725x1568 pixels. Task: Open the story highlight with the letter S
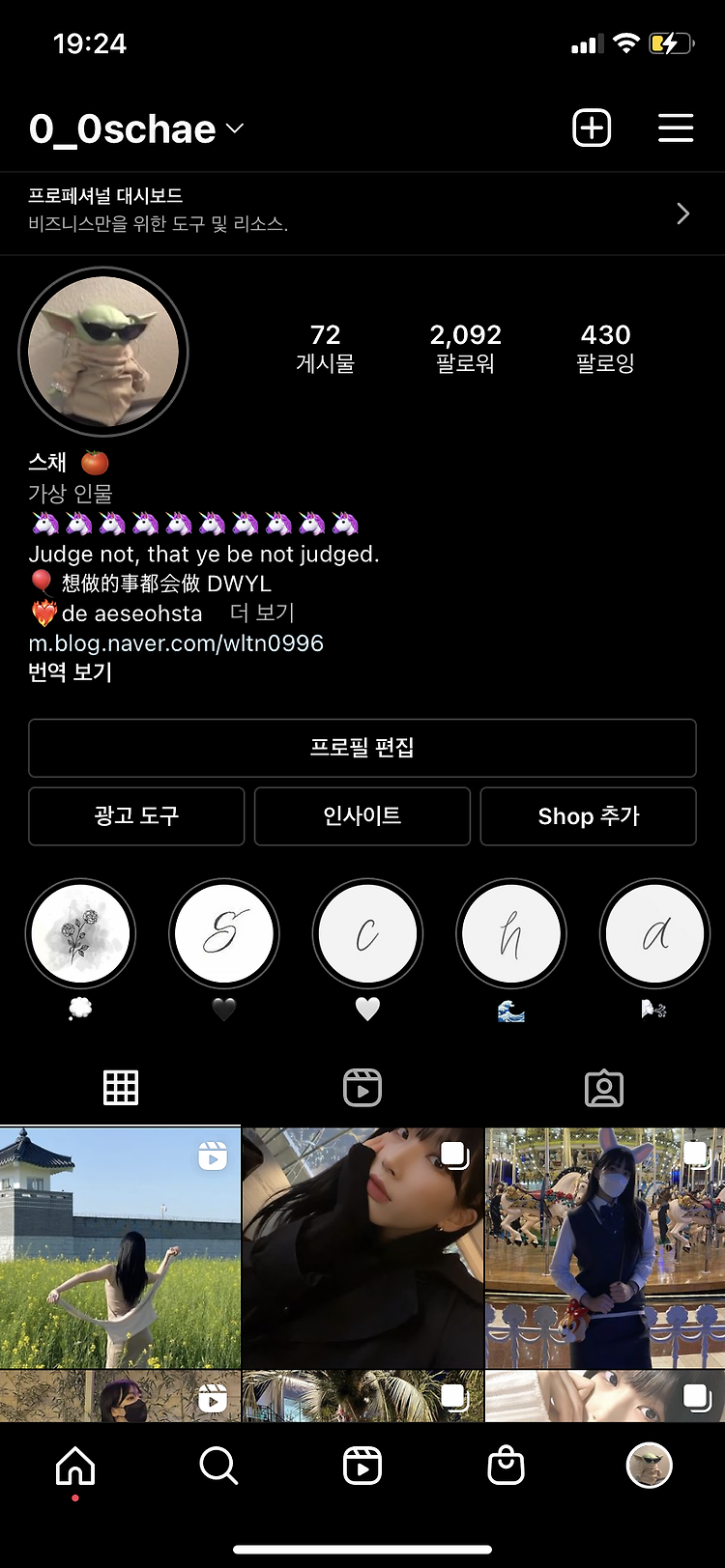click(224, 934)
